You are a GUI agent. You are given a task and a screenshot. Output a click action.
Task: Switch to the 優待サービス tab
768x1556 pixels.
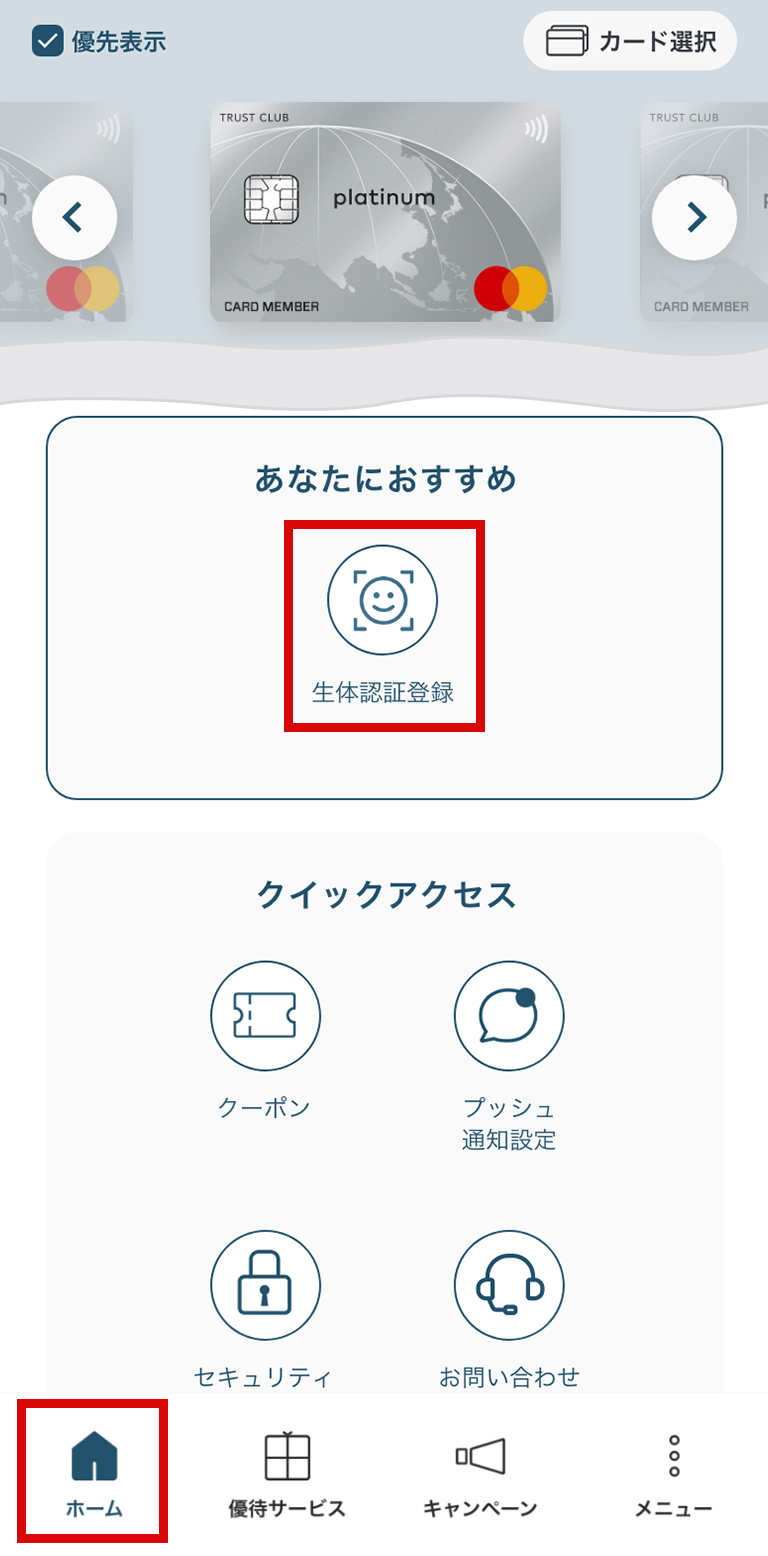[287, 1472]
